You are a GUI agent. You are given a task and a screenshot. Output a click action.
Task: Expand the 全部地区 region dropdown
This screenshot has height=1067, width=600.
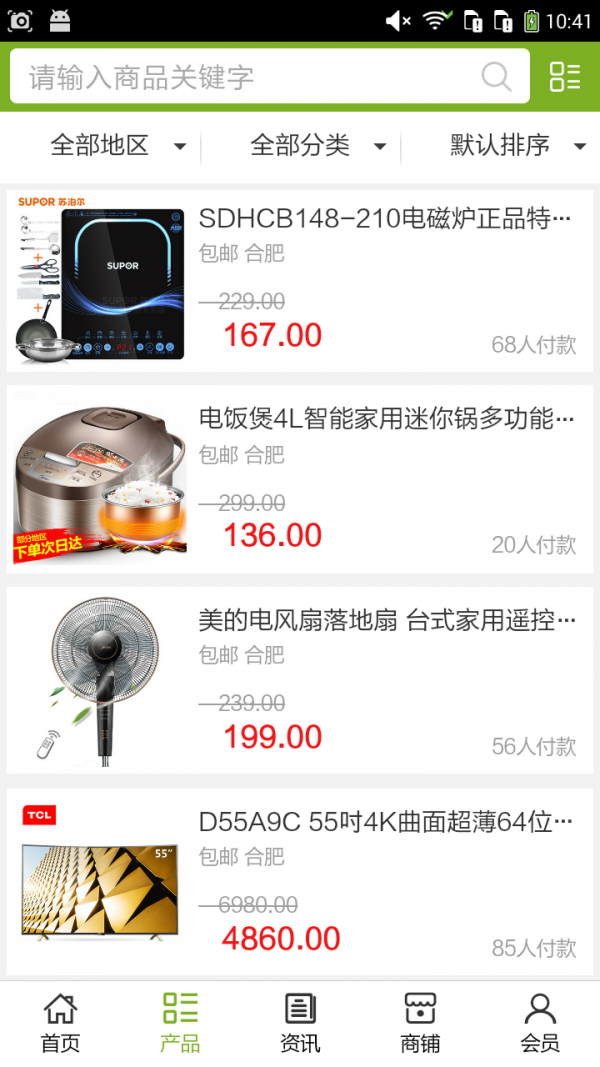pos(117,146)
